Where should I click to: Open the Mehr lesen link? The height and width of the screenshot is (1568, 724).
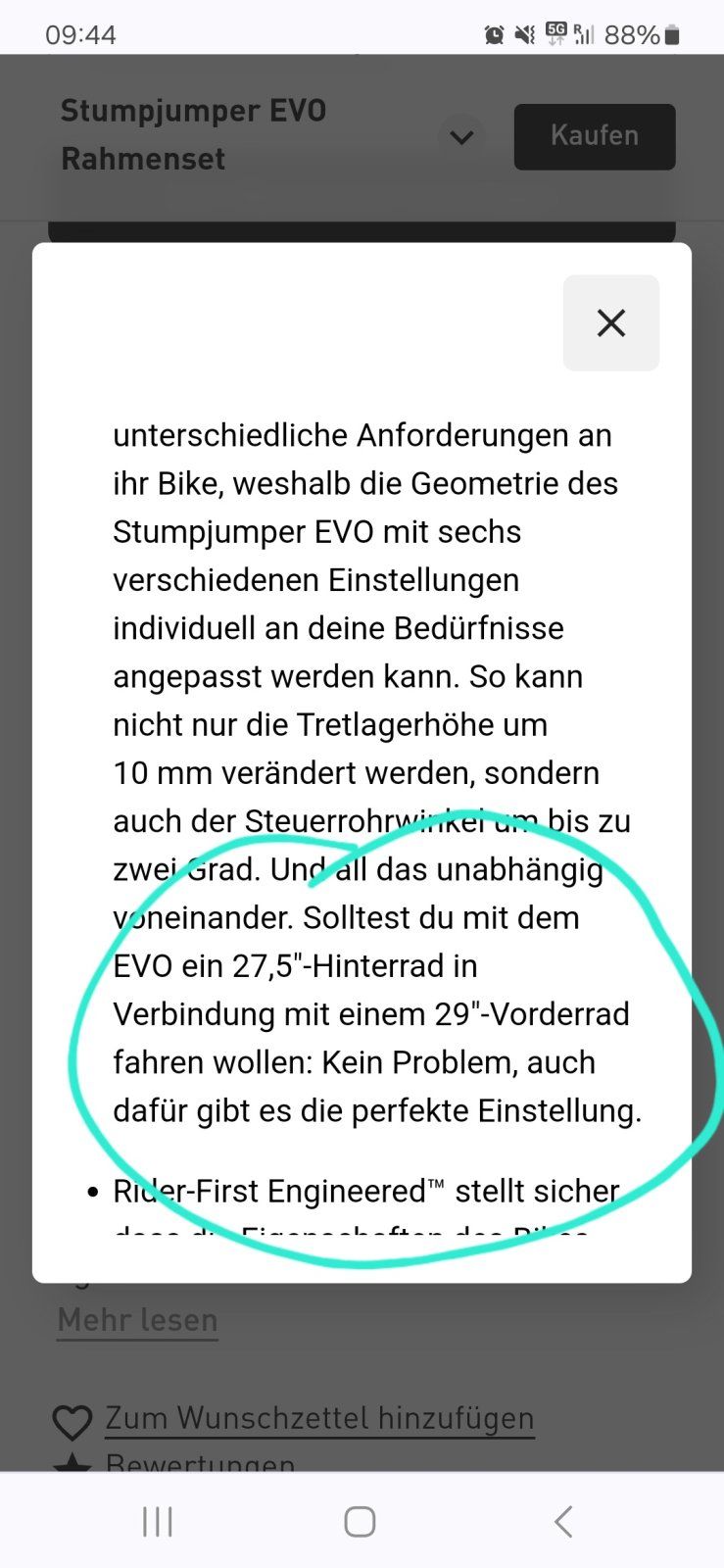[137, 1320]
